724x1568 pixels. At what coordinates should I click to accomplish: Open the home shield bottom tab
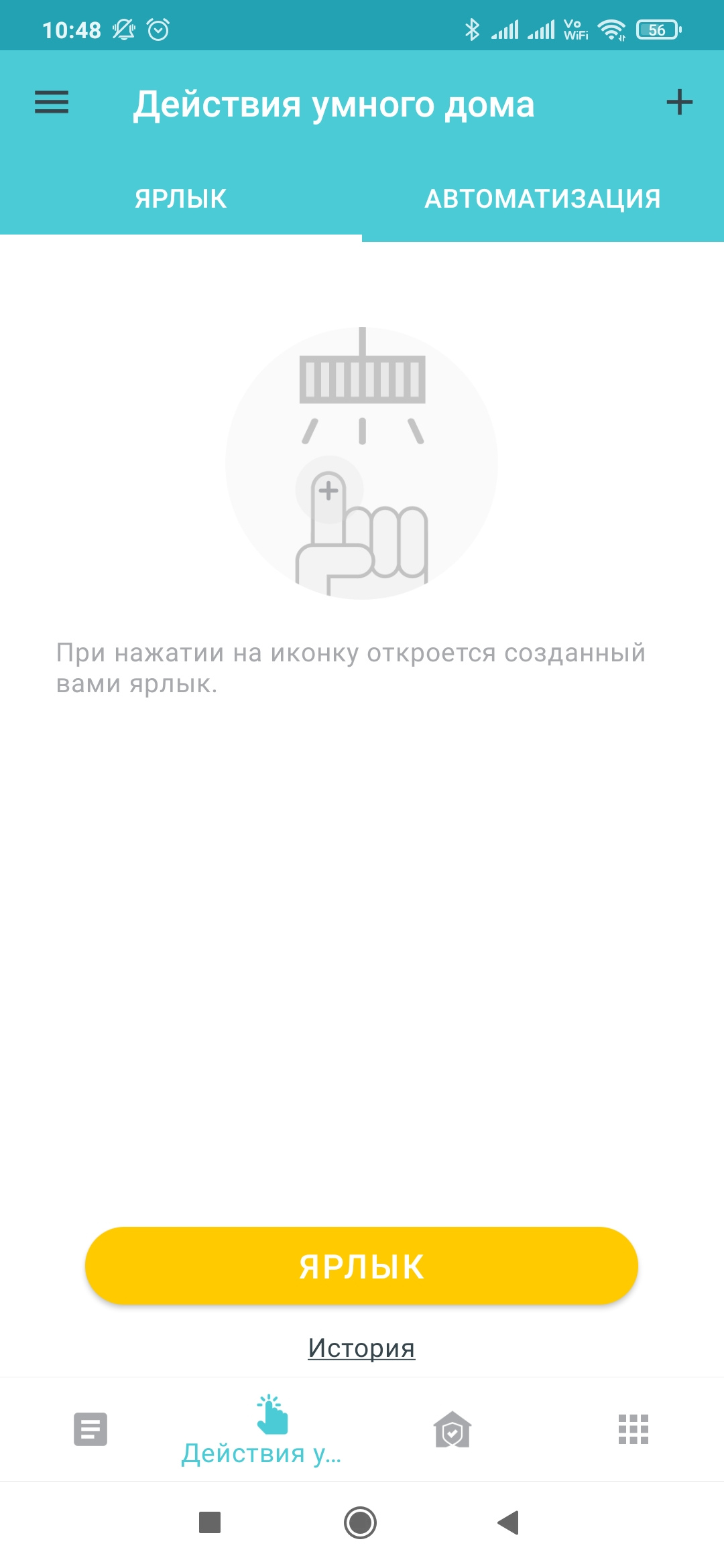coord(452,1429)
